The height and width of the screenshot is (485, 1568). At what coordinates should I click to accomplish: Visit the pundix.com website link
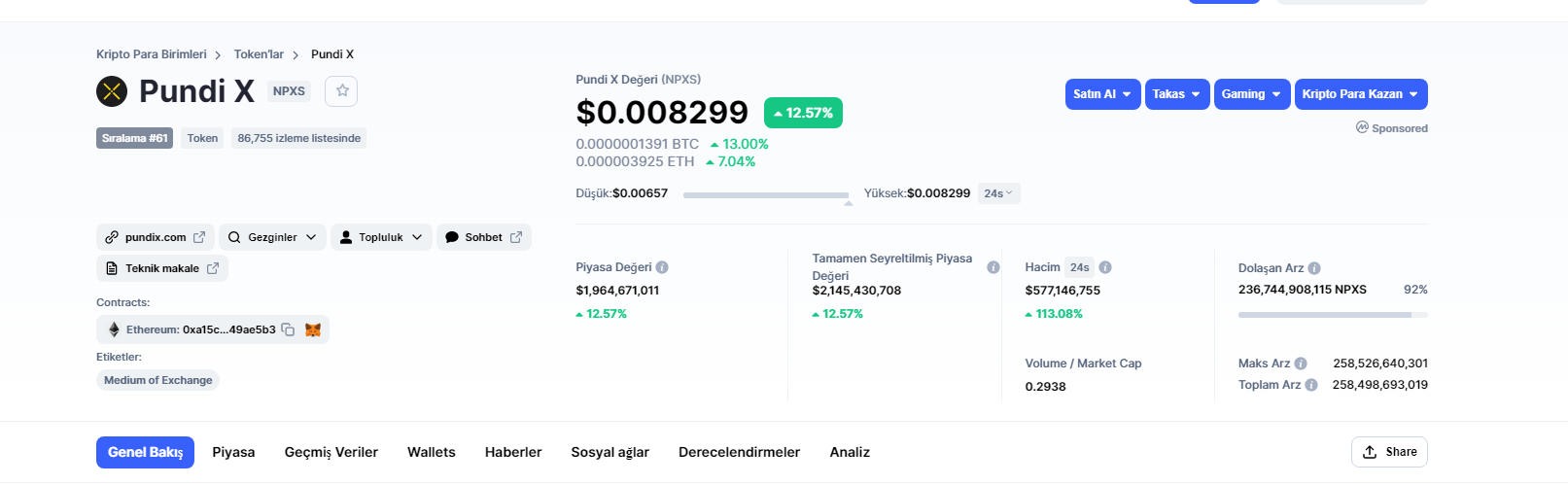(156, 237)
